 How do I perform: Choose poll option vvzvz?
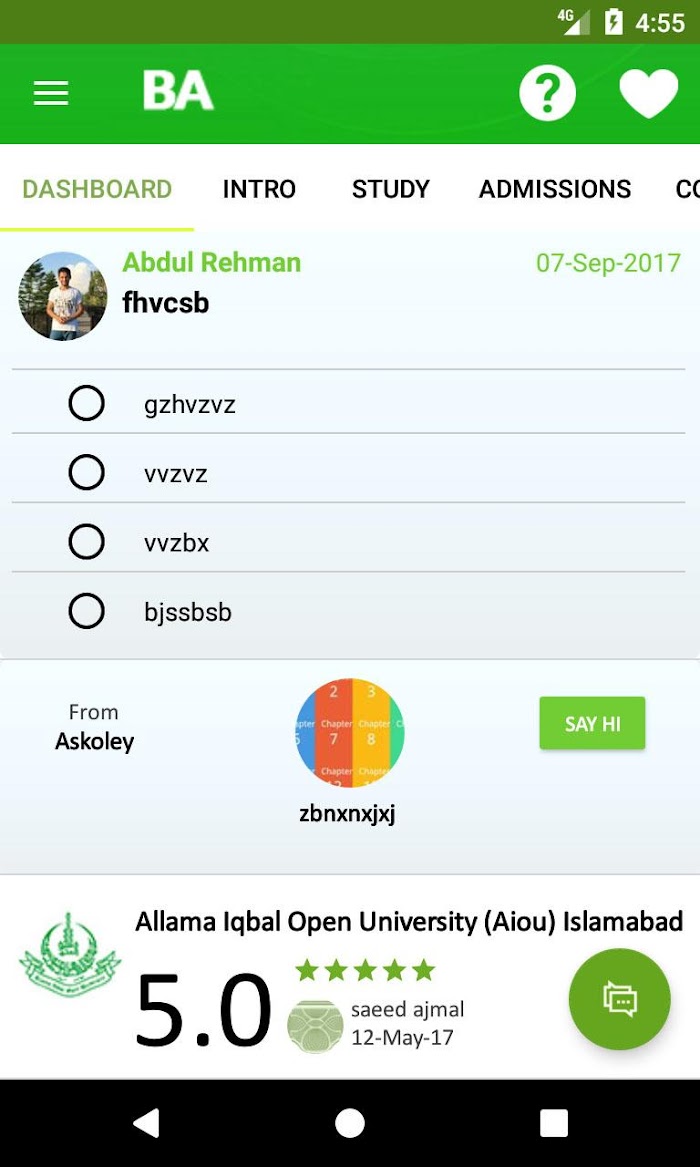click(348, 472)
